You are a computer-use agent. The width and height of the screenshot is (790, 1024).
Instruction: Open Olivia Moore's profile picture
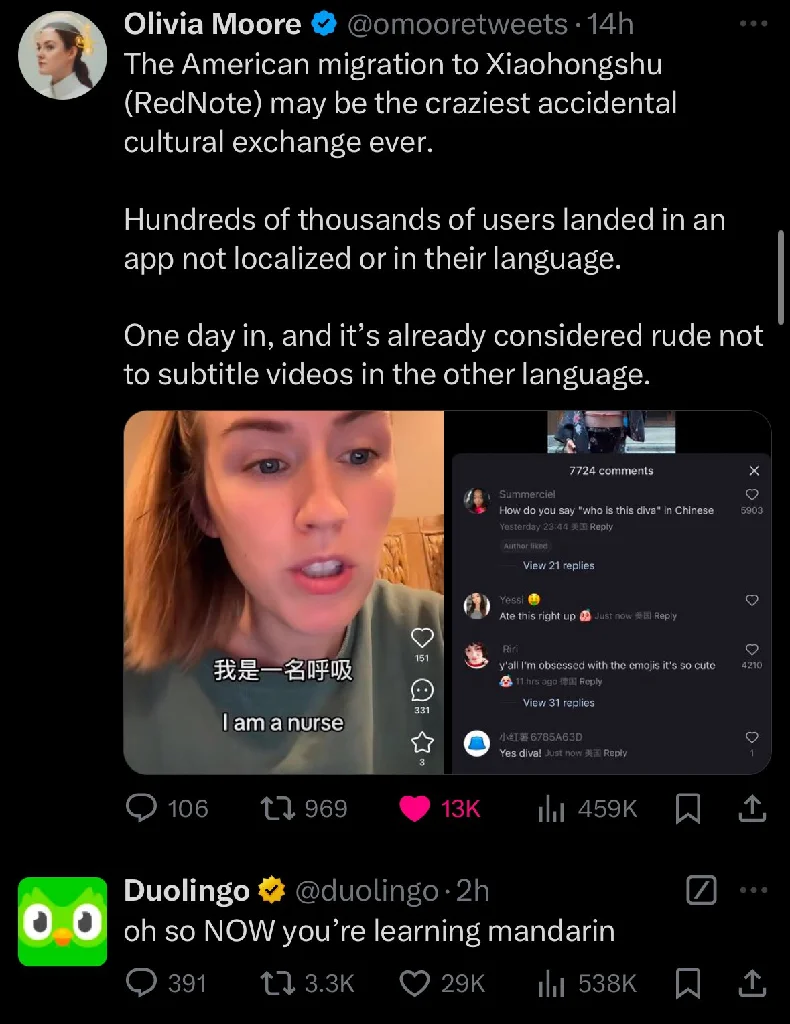63,55
